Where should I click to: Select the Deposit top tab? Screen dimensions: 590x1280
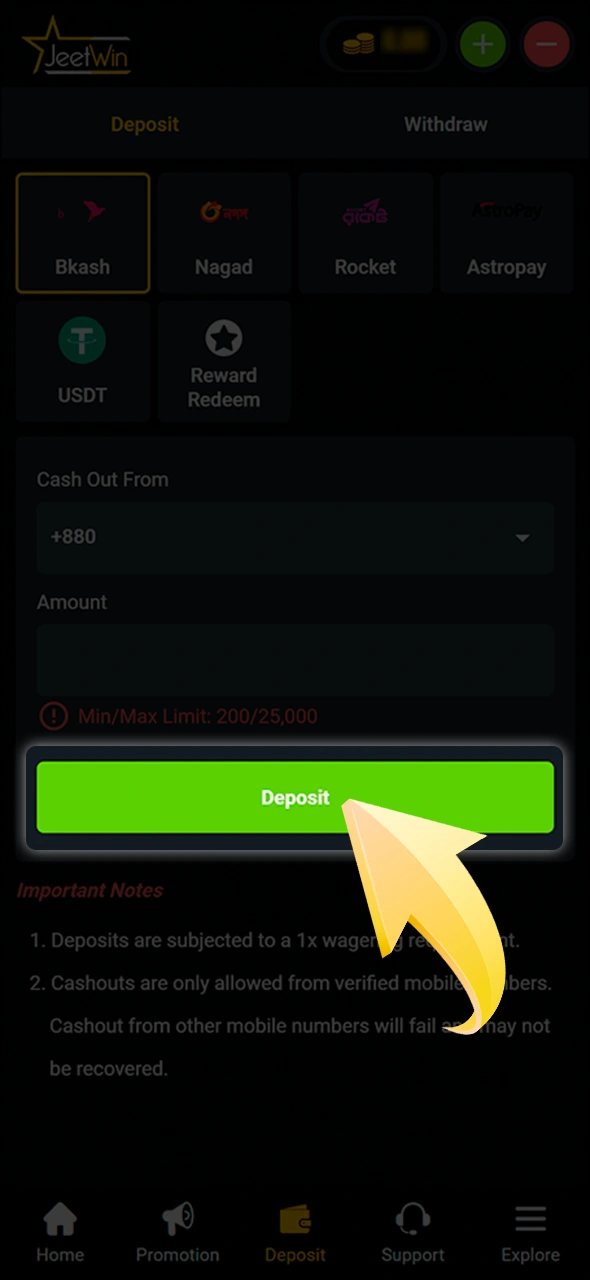tap(145, 124)
